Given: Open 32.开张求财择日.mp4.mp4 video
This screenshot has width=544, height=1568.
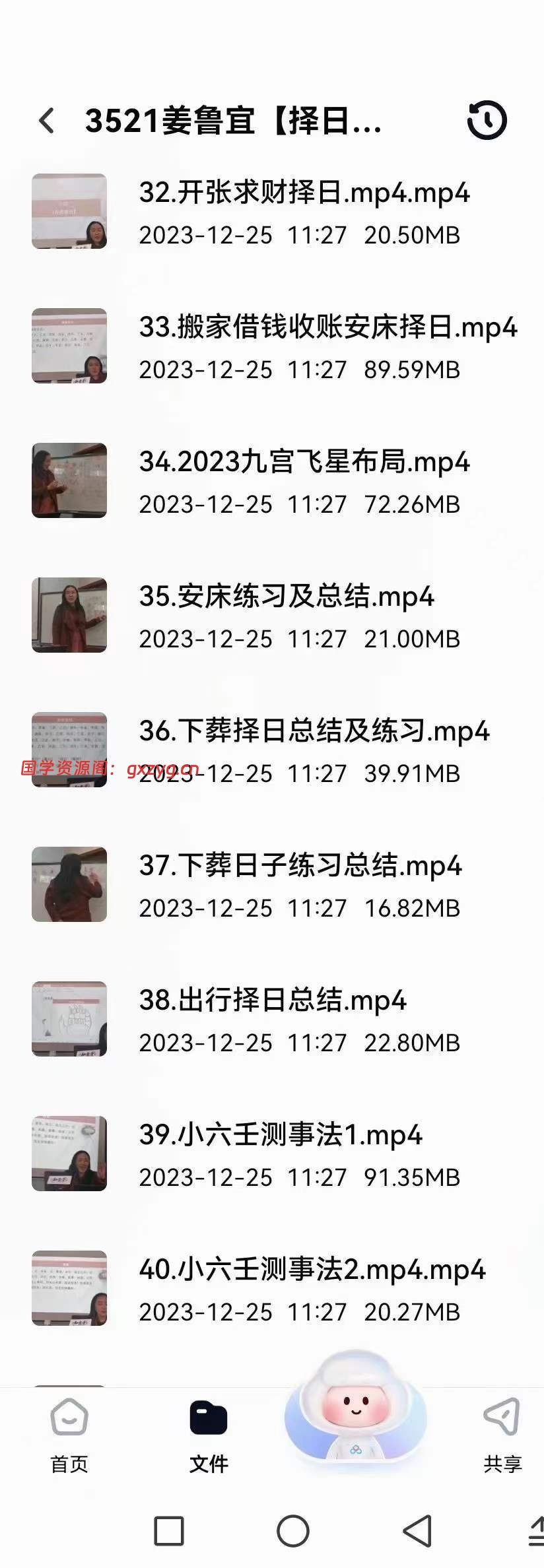Looking at the screenshot, I should point(304,193).
